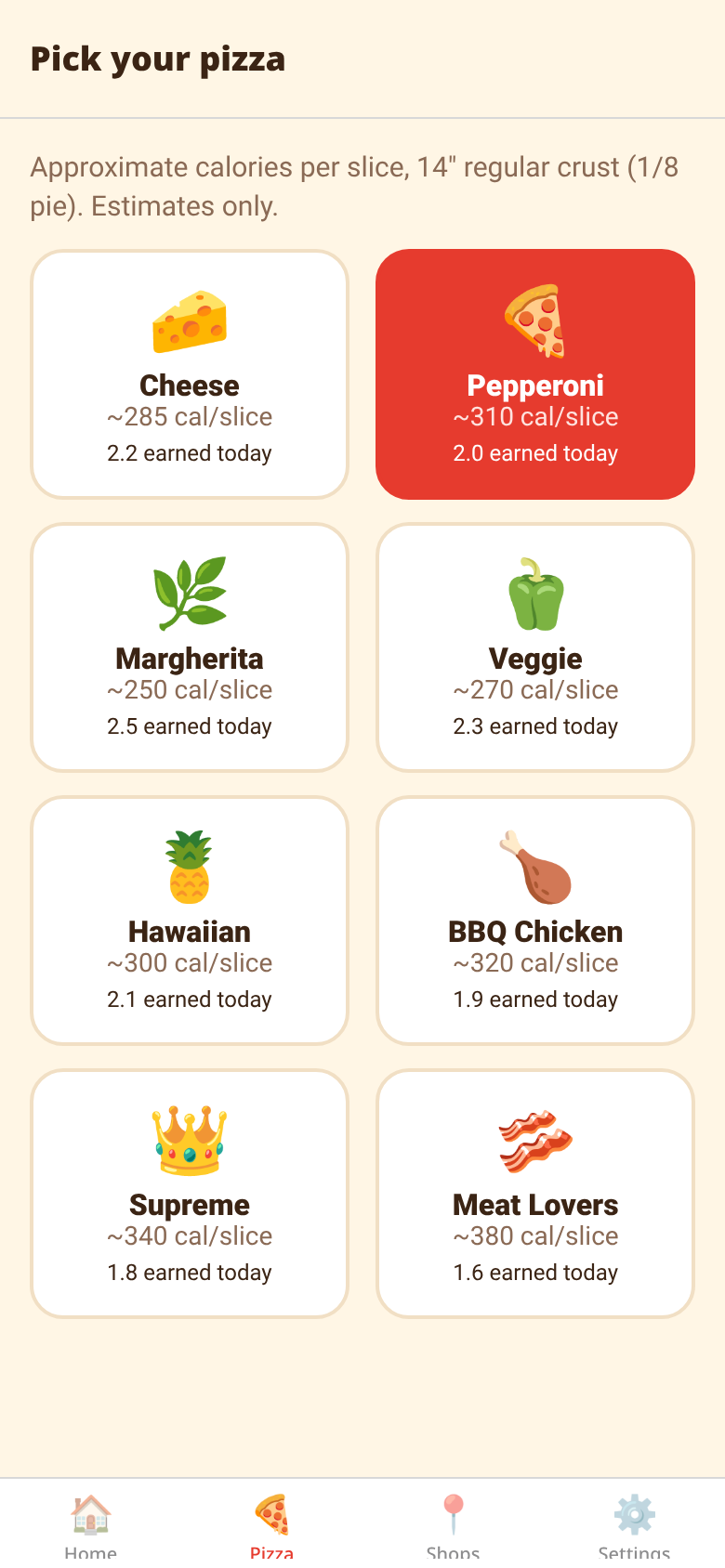The width and height of the screenshot is (725, 1568).
Task: Tap the Pepperoni pizza card
Action: (x=535, y=374)
